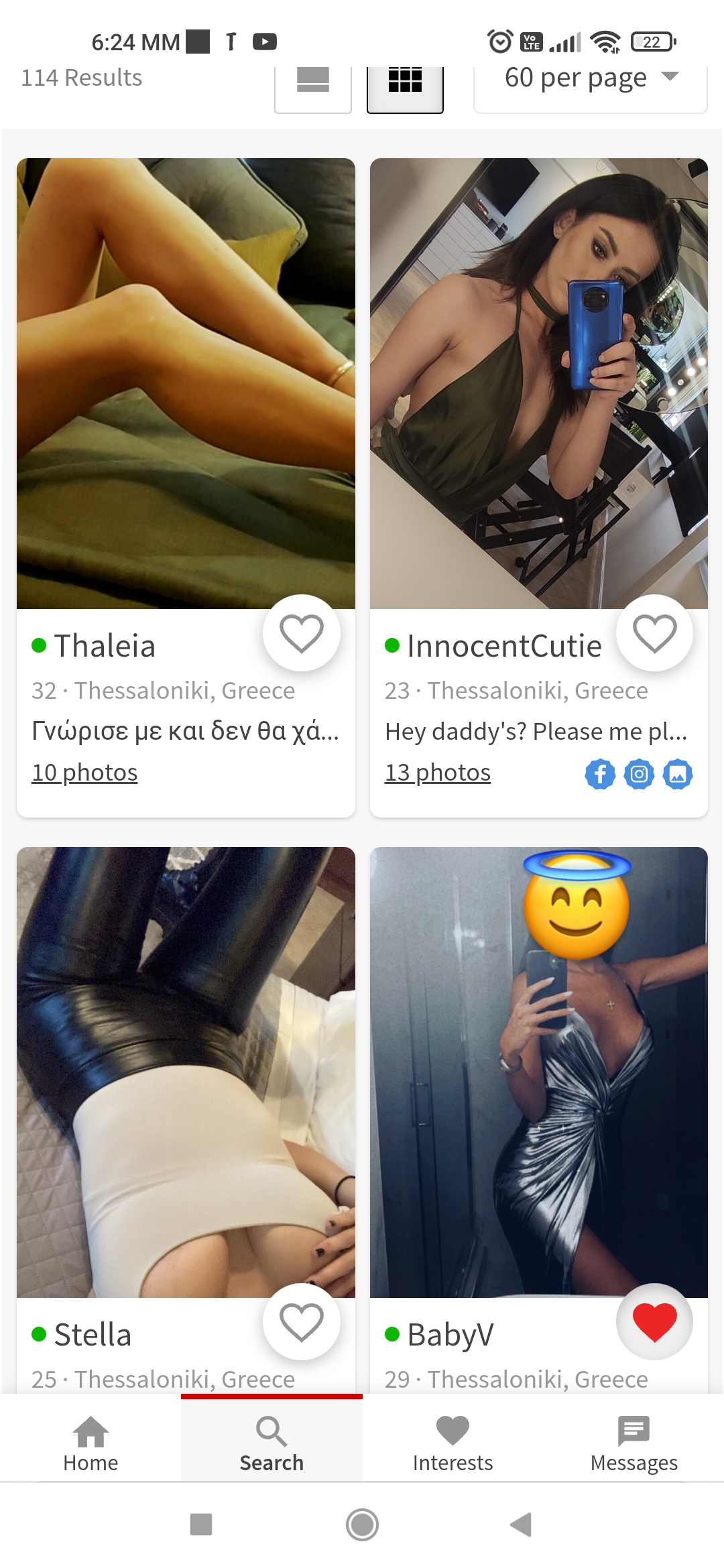
Task: View InnocentCutie's 13 photos link
Action: (438, 773)
